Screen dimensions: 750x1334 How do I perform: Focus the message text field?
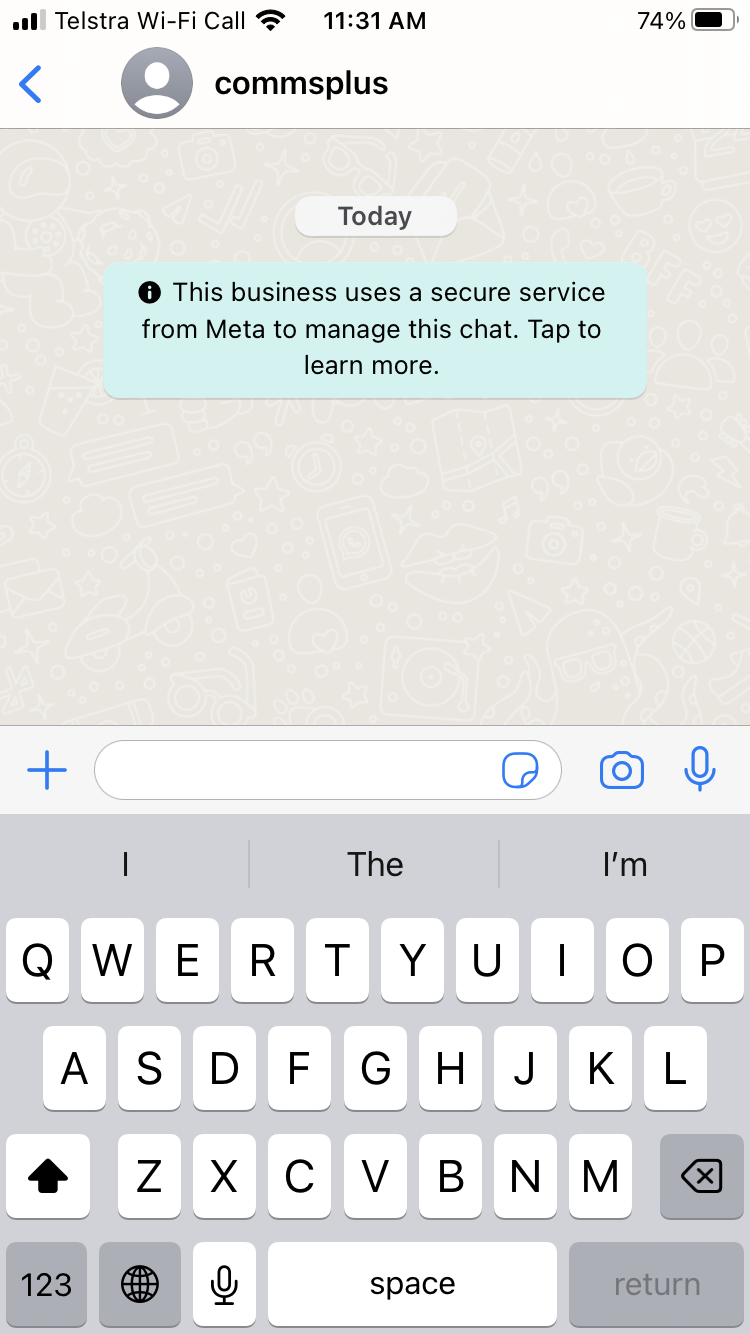point(295,771)
